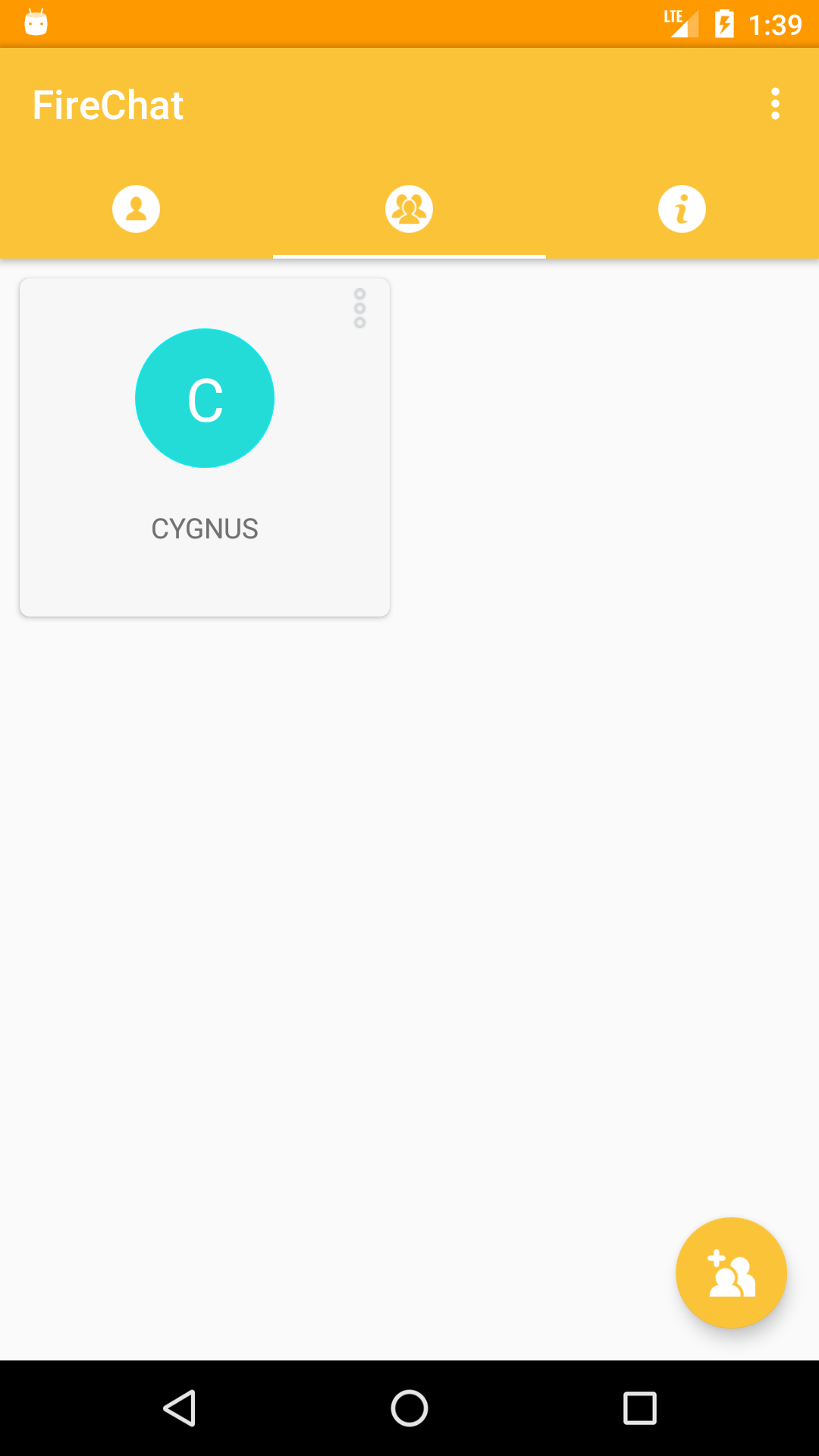Open the FireChat overflow menu

tap(775, 104)
